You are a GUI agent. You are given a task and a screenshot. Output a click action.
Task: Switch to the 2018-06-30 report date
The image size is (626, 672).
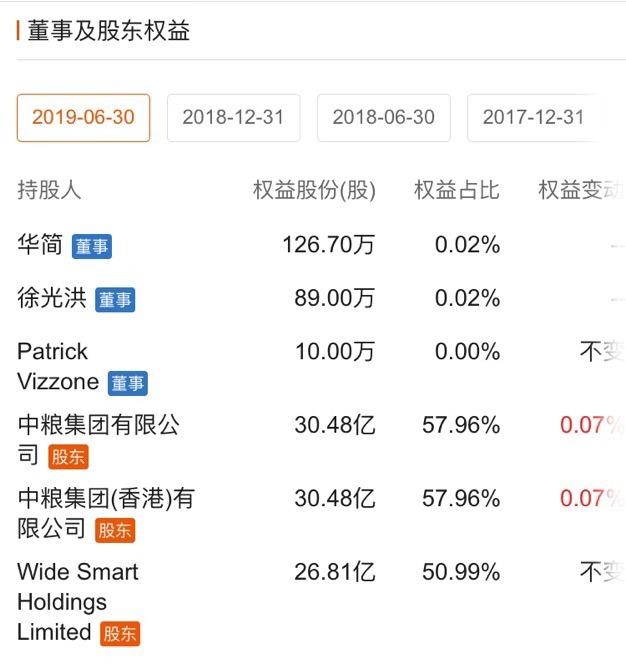383,117
